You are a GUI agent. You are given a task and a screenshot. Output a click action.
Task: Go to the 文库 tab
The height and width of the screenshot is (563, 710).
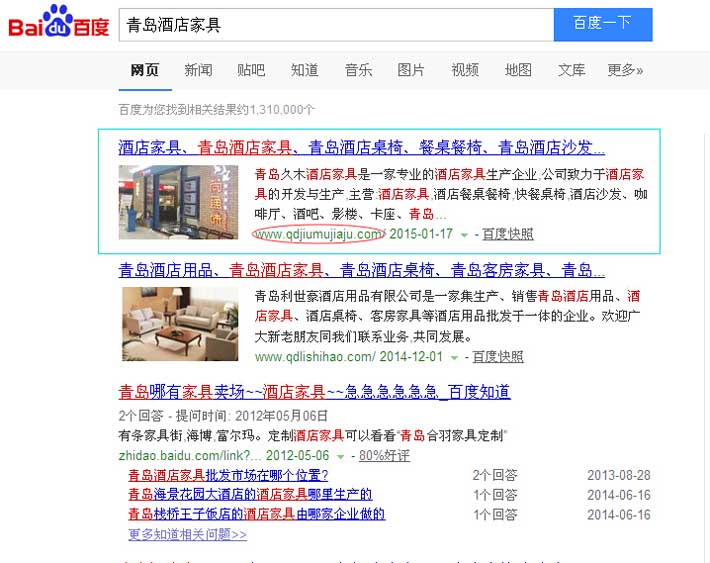click(572, 70)
